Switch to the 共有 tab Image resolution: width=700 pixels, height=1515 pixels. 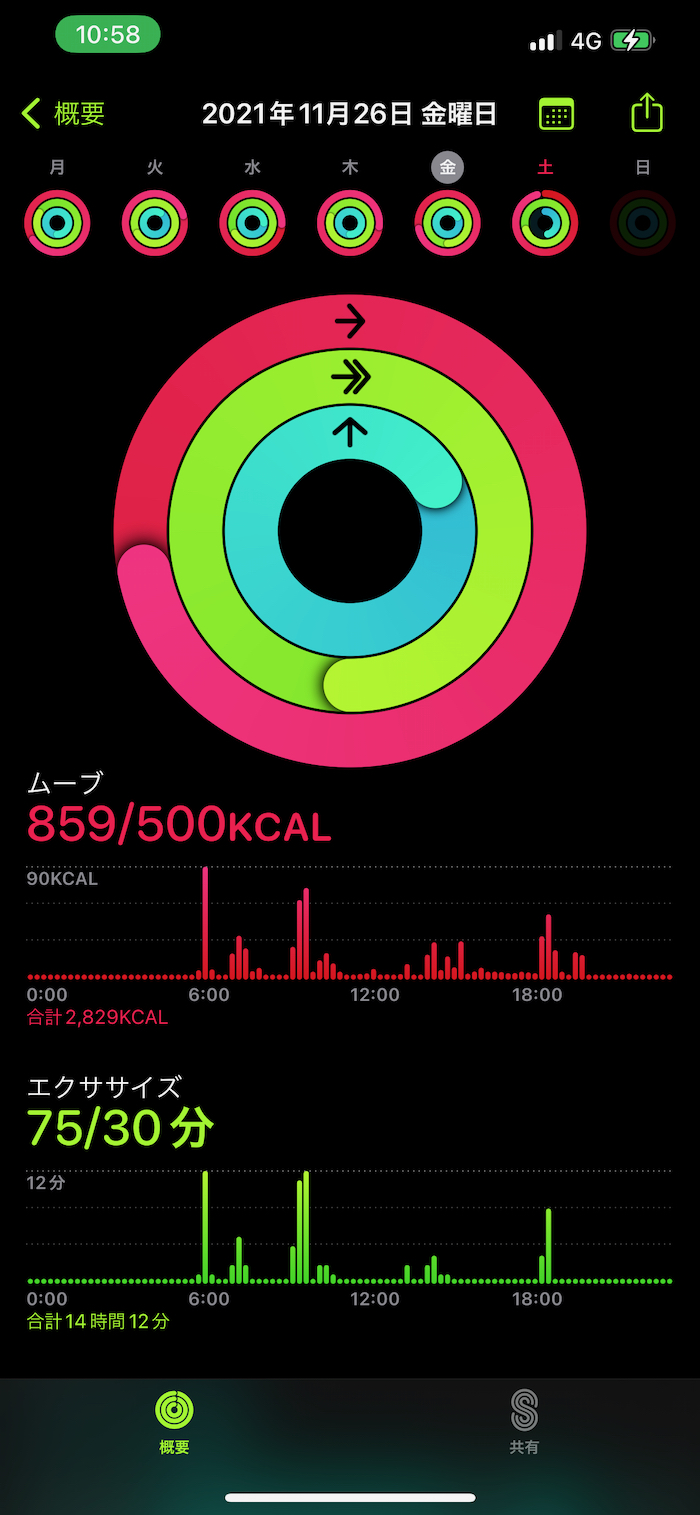tap(524, 1421)
